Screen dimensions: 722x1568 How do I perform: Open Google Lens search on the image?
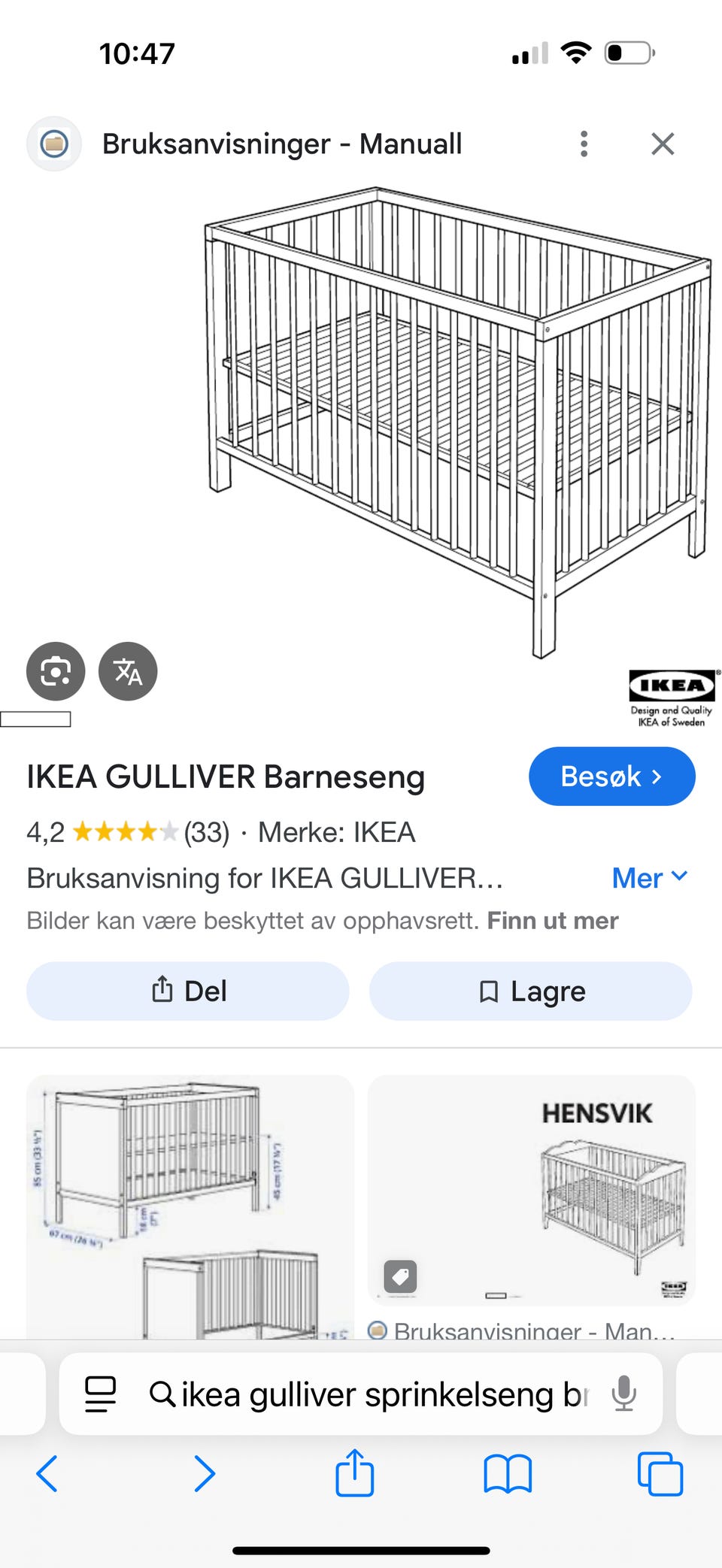coord(54,671)
